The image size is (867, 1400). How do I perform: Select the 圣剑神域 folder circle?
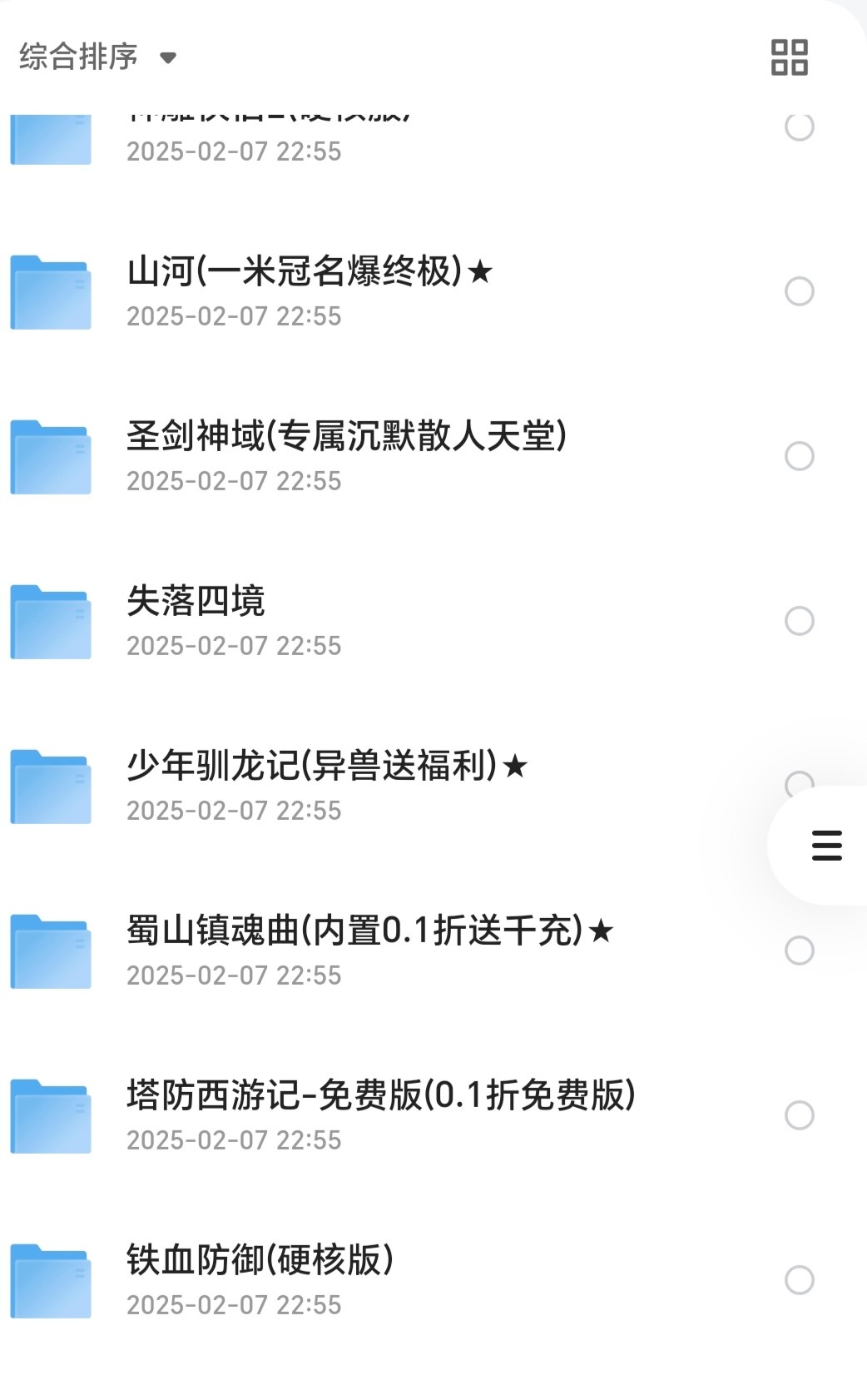pyautogui.click(x=800, y=456)
